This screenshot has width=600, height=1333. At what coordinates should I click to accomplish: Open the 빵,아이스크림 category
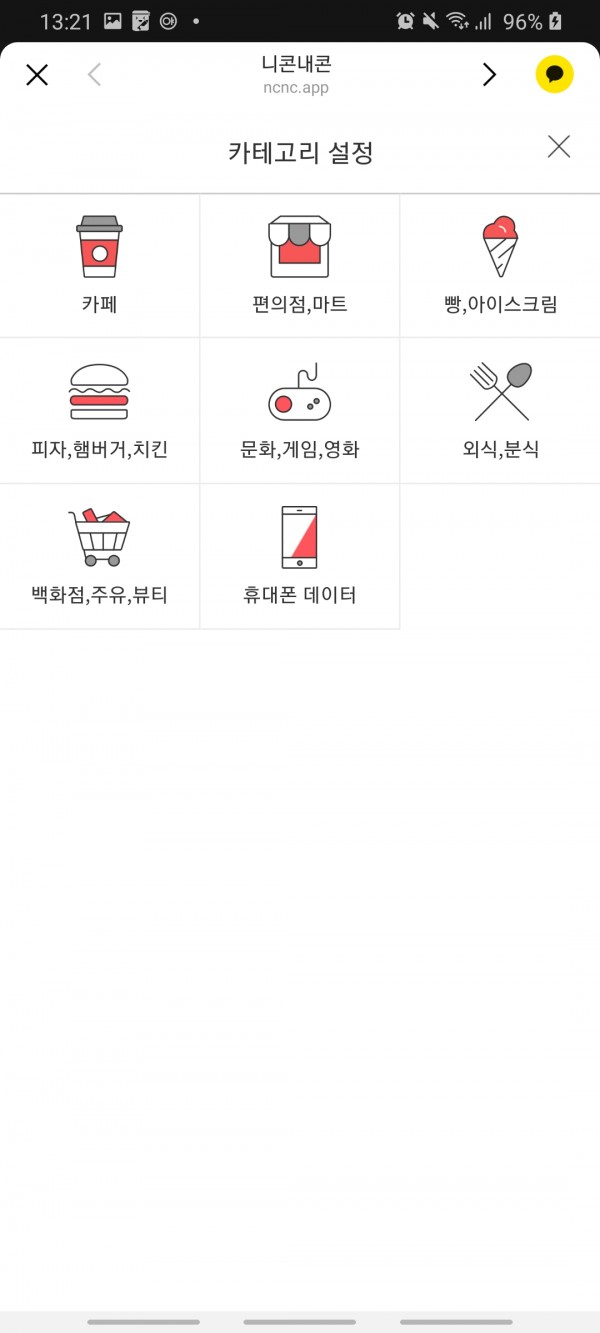(500, 266)
